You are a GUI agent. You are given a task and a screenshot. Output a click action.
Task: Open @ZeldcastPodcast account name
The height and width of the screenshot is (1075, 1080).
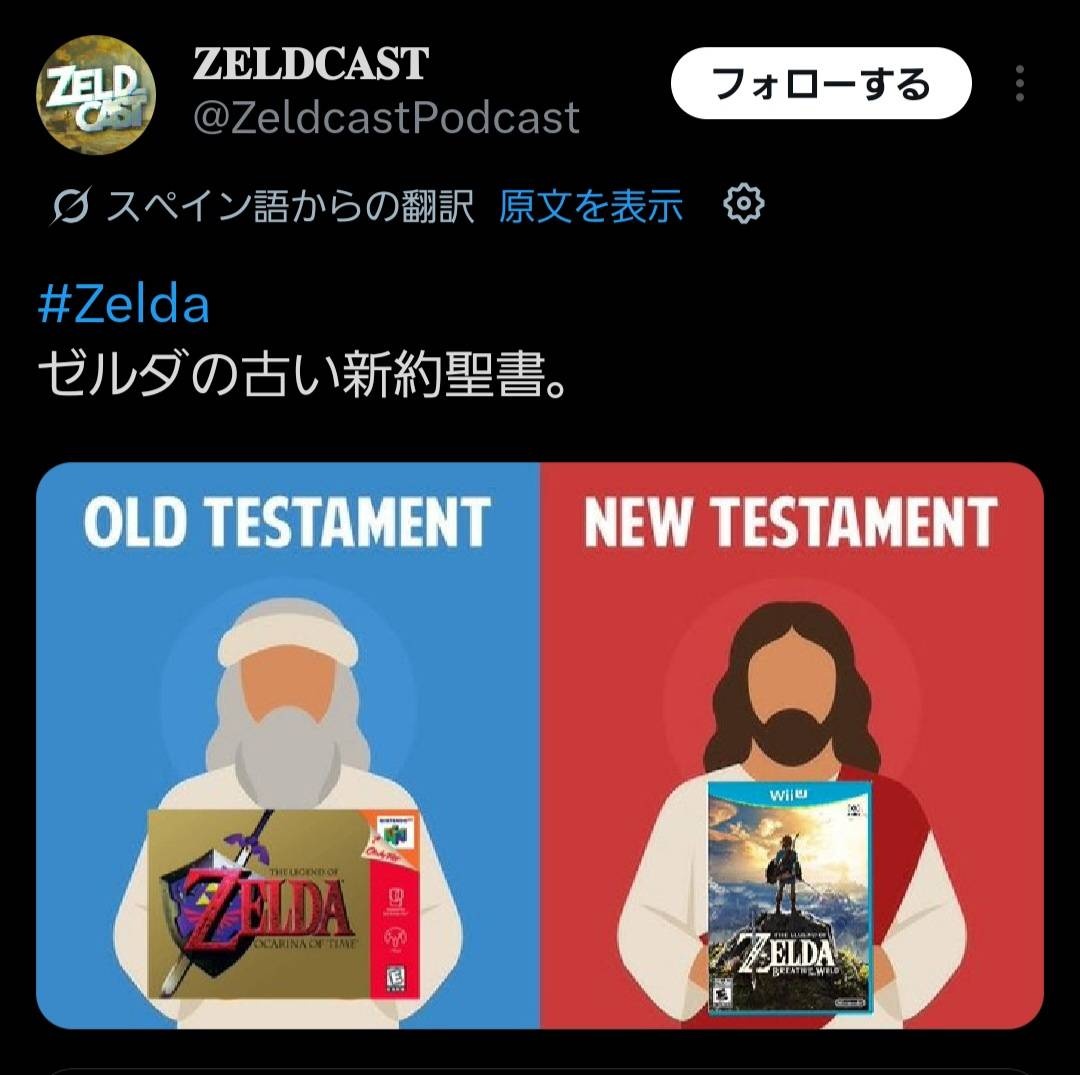[x=385, y=118]
